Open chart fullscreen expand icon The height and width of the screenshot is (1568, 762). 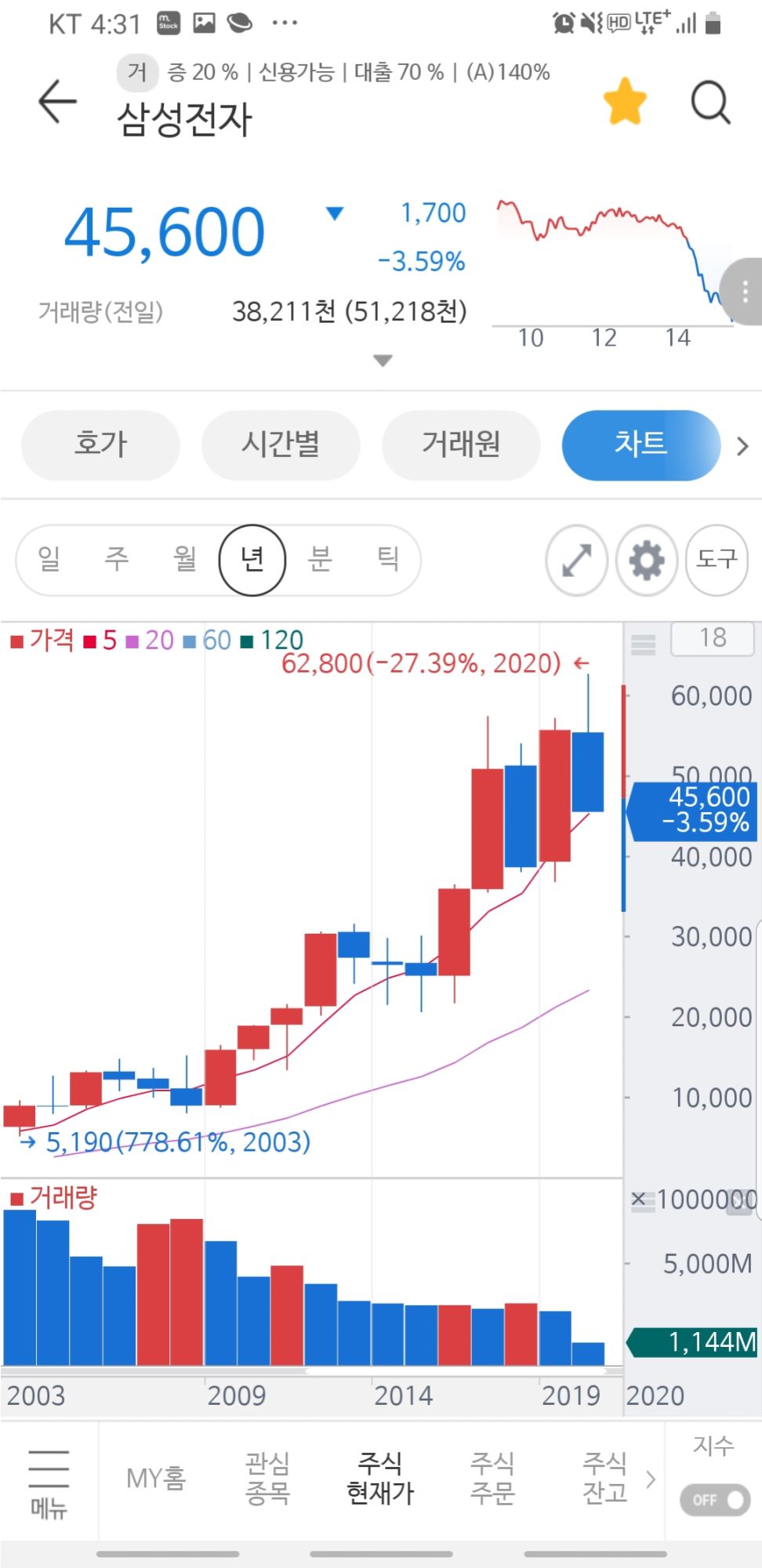coord(577,561)
